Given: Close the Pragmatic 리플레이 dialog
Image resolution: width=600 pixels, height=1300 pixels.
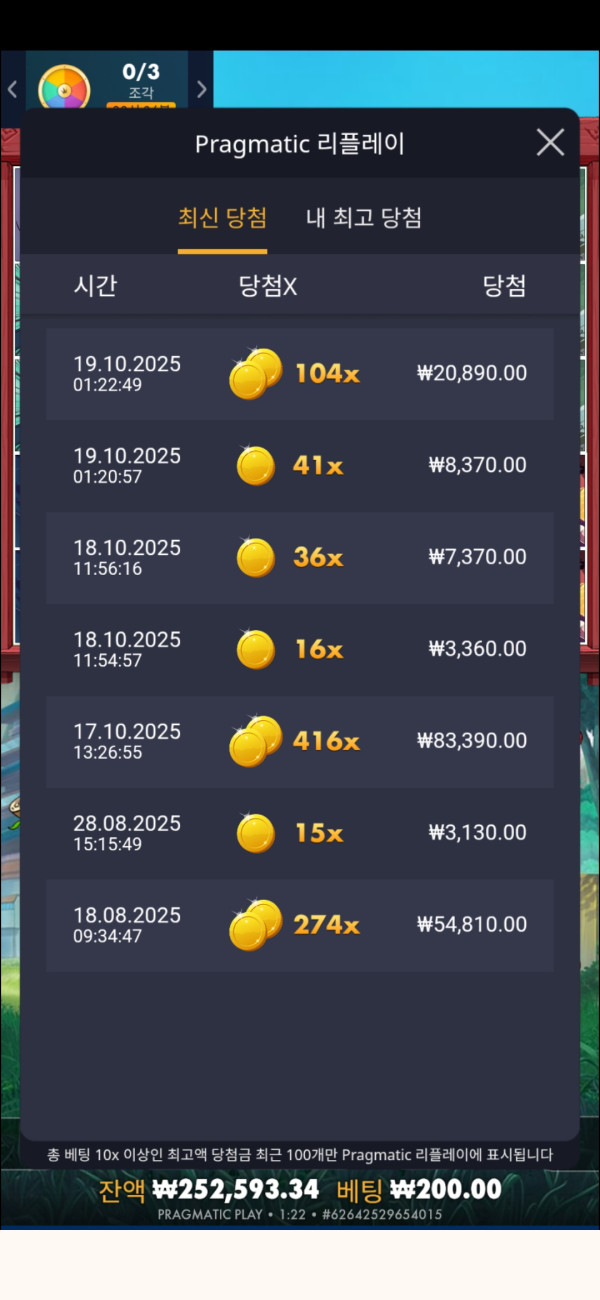Looking at the screenshot, I should coord(550,143).
